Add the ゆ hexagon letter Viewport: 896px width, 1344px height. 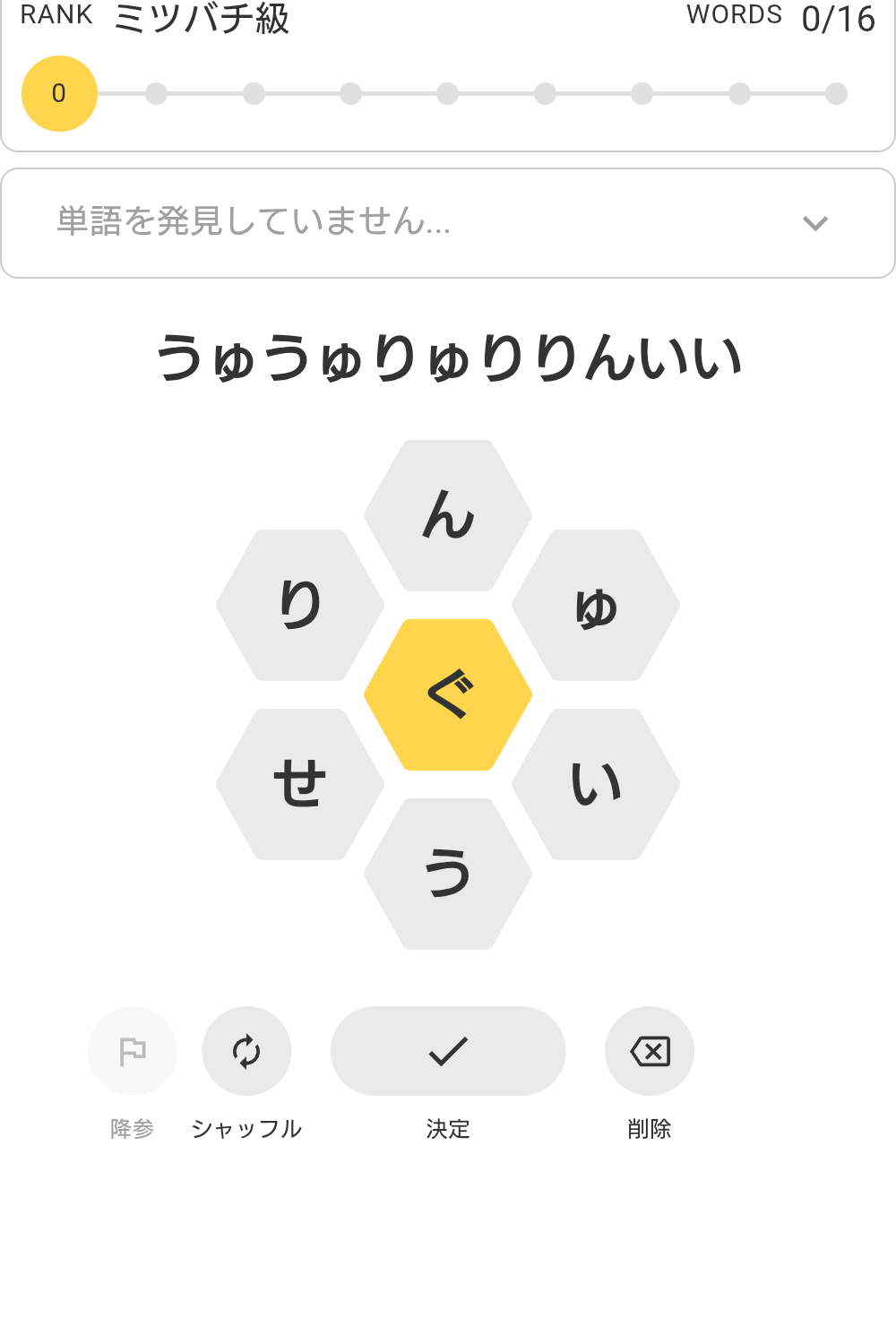tap(596, 605)
